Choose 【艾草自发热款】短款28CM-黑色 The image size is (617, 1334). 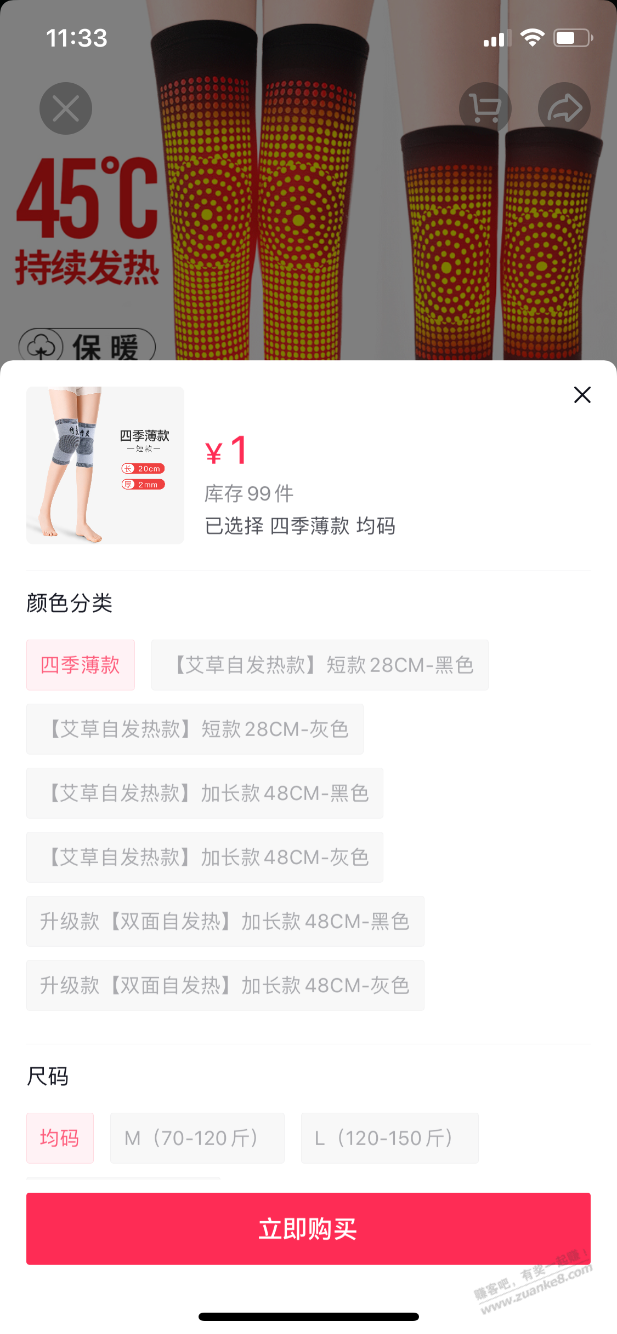[x=320, y=665]
